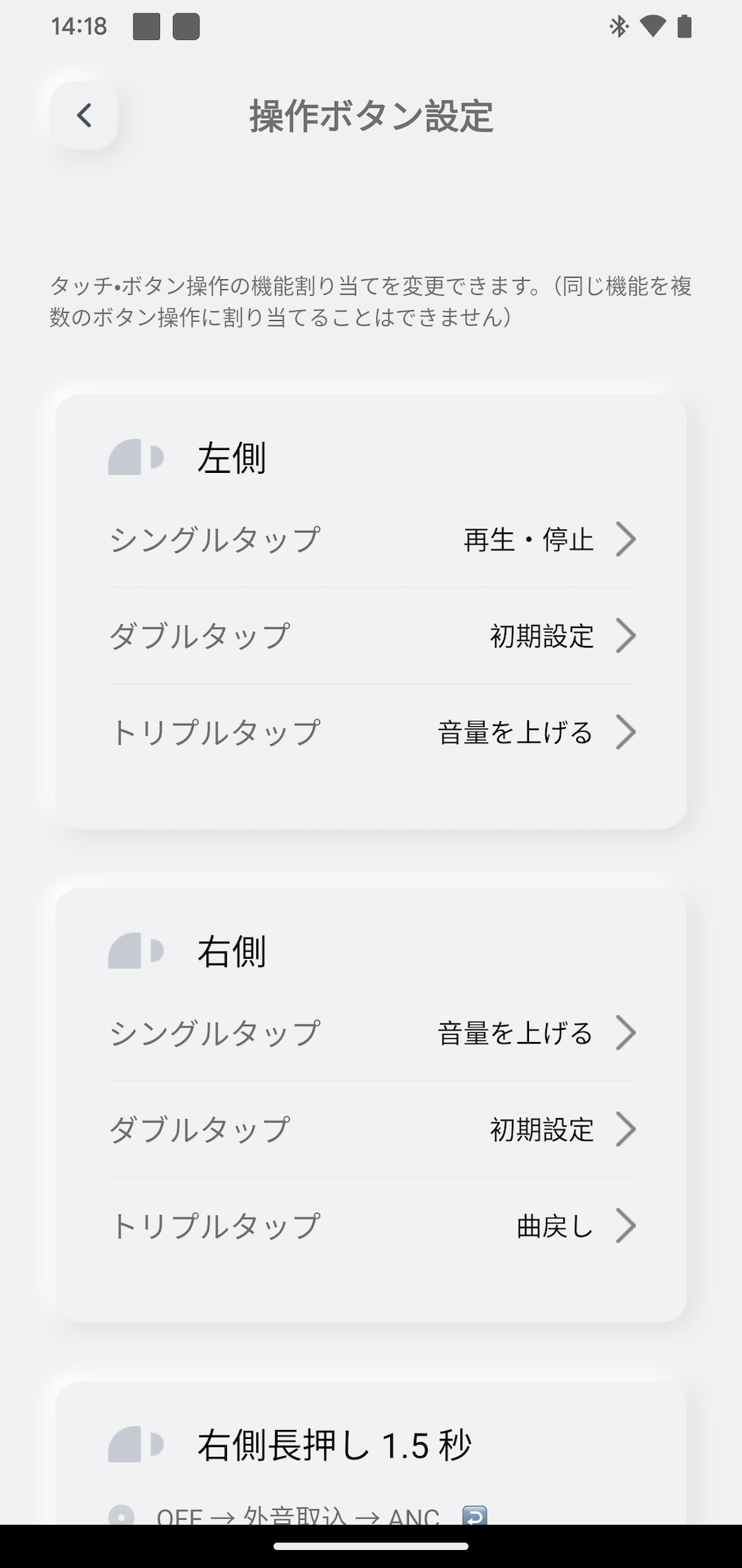Click the Wi-Fi status bar icon

click(651, 26)
